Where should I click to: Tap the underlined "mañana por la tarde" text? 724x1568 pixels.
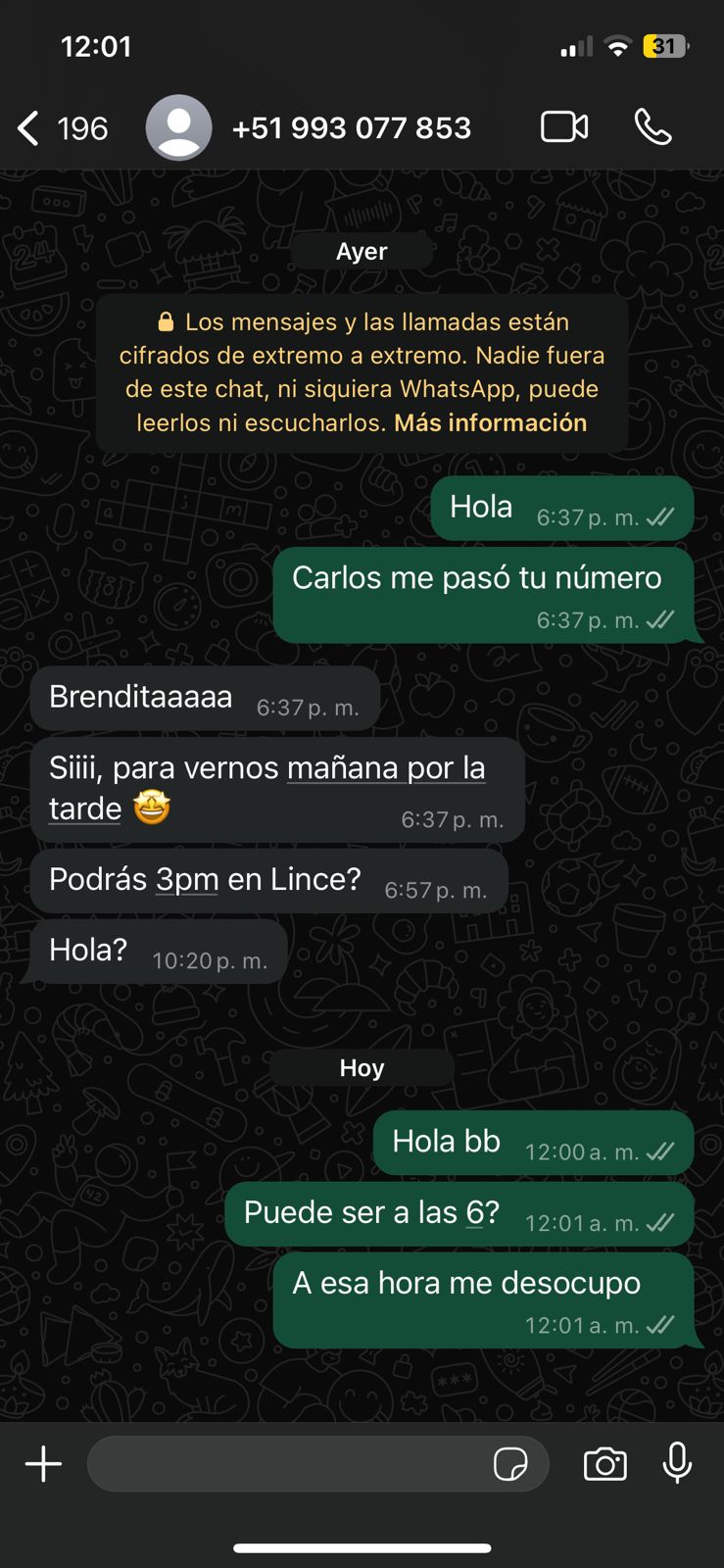(266, 788)
